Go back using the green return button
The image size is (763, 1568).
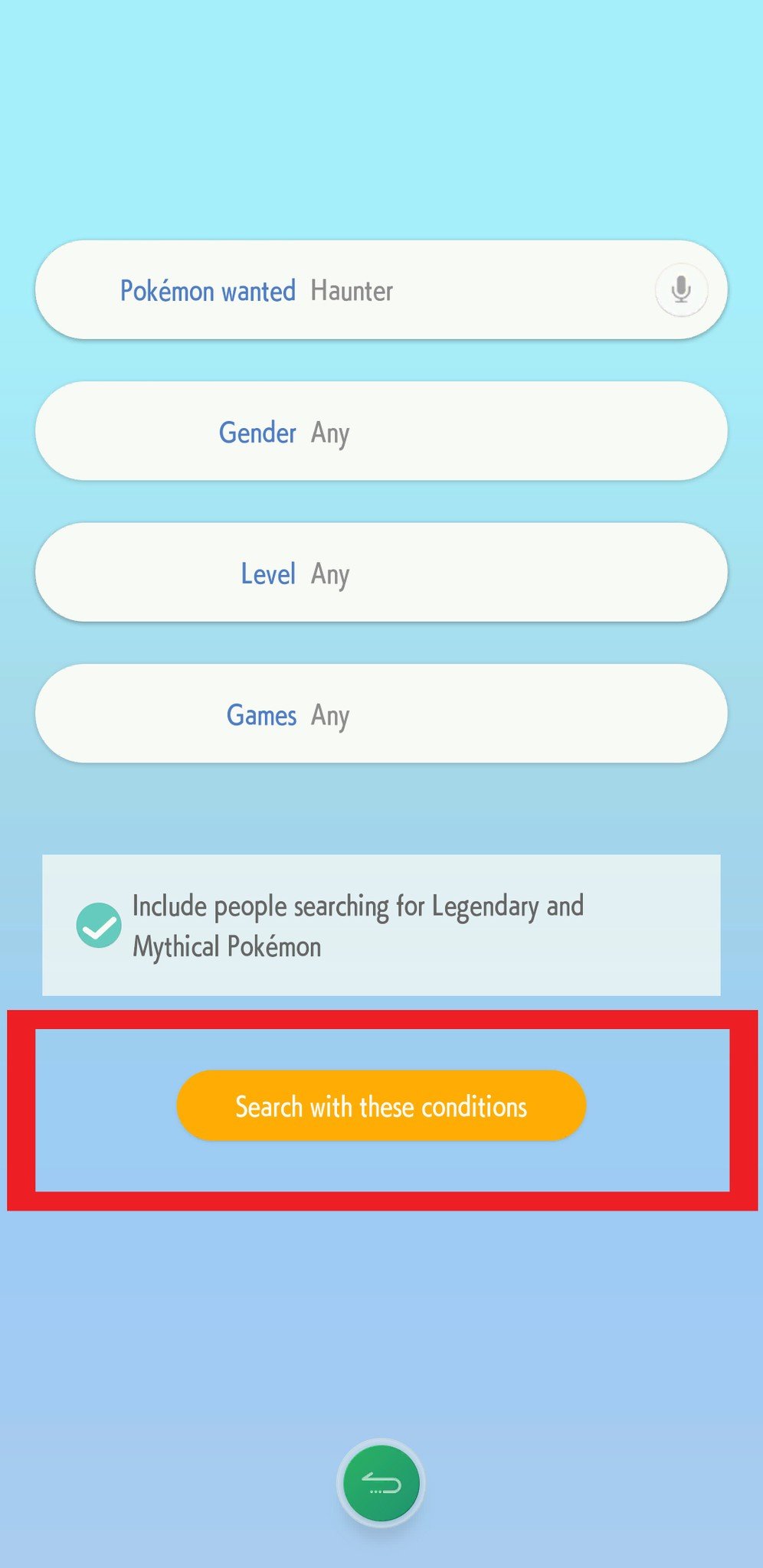(x=381, y=1484)
